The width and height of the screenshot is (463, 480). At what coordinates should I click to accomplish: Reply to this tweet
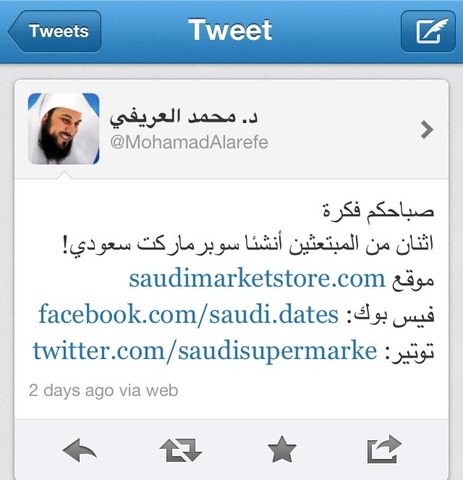[x=80, y=450]
